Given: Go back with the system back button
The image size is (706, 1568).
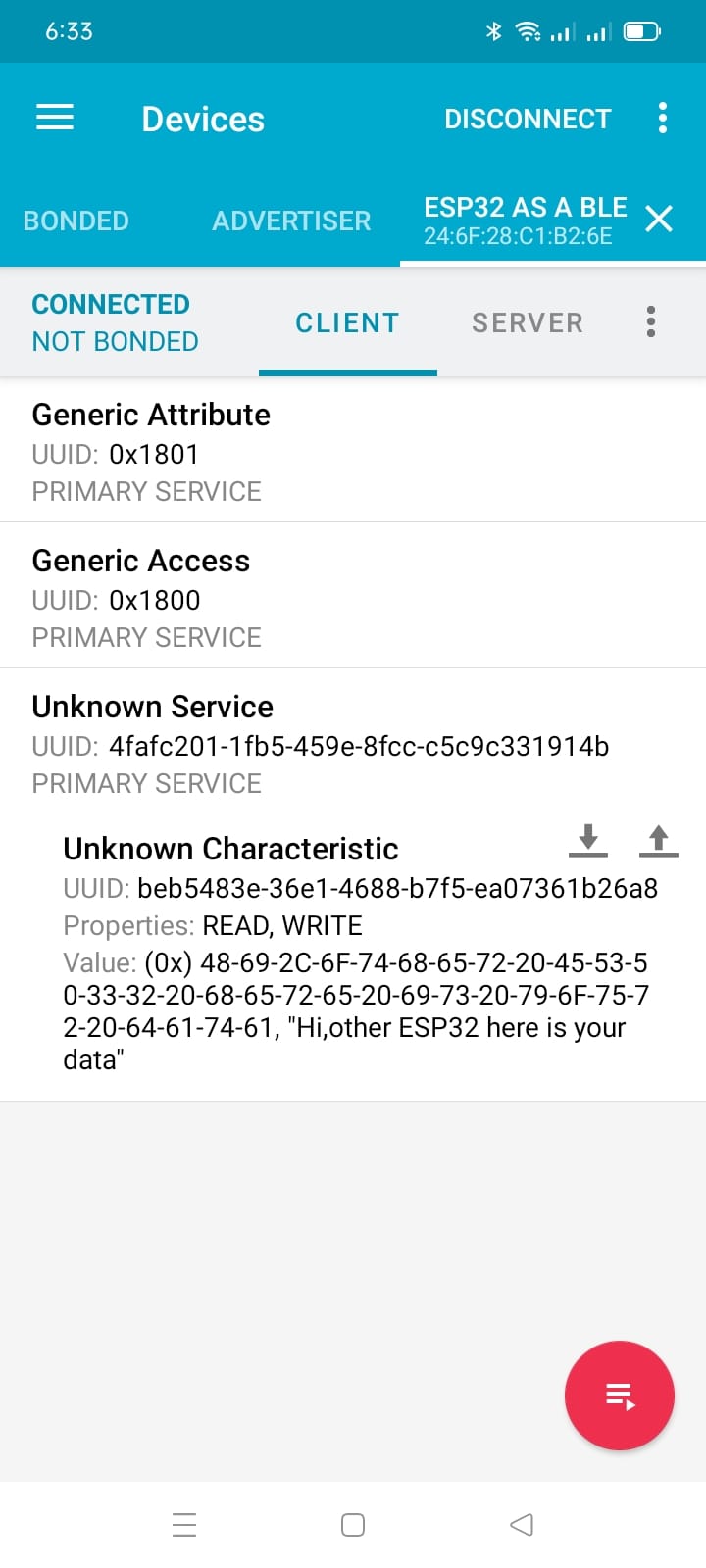Looking at the screenshot, I should pyautogui.click(x=522, y=1524).
